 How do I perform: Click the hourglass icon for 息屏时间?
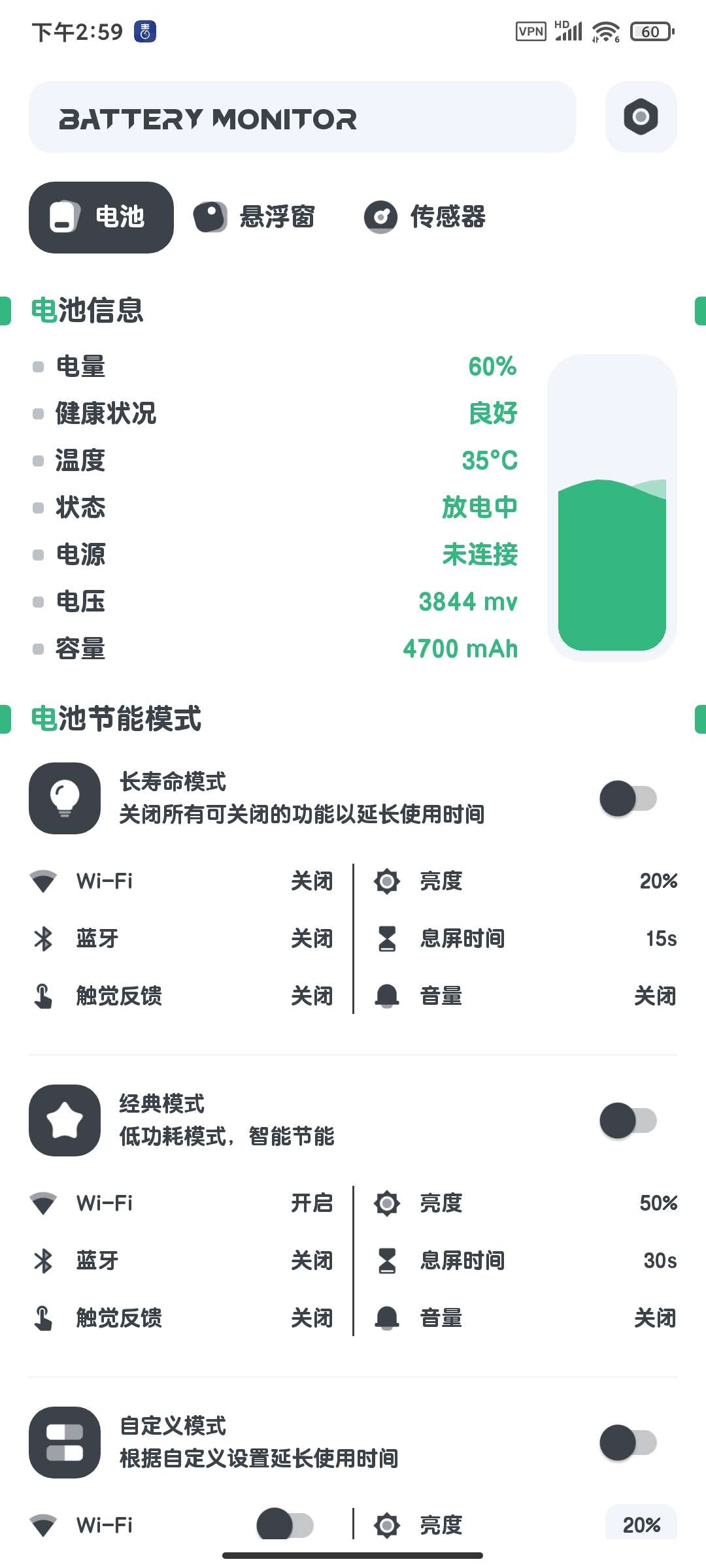tap(388, 938)
